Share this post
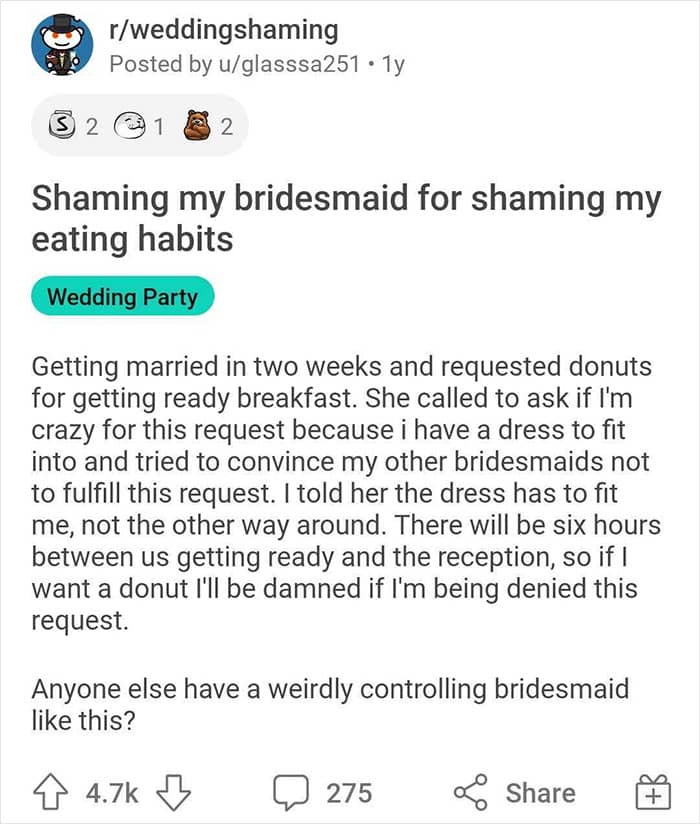Image resolution: width=700 pixels, height=824 pixels. pyautogui.click(x=515, y=793)
